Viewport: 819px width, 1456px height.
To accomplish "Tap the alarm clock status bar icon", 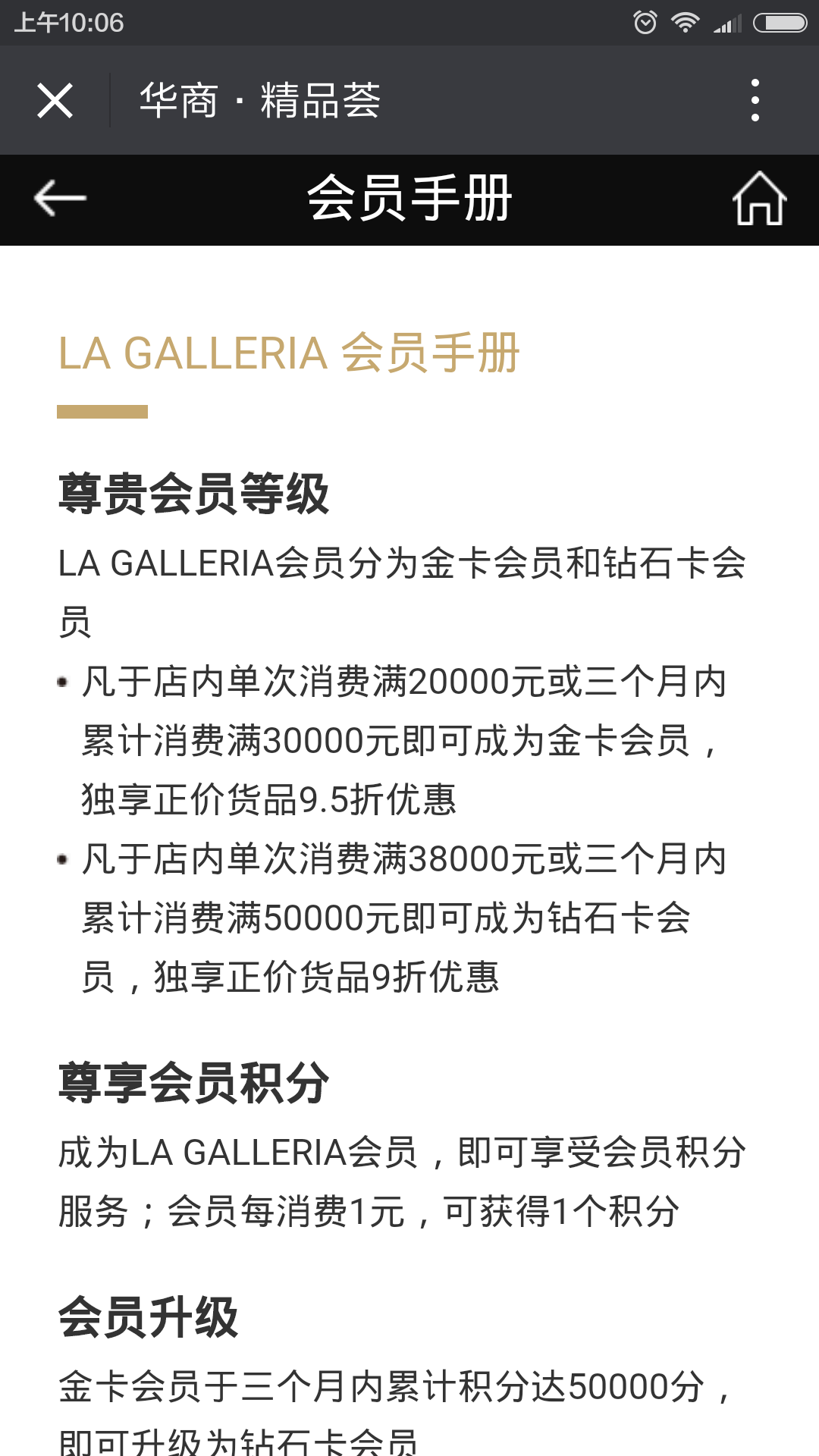I will (x=645, y=23).
